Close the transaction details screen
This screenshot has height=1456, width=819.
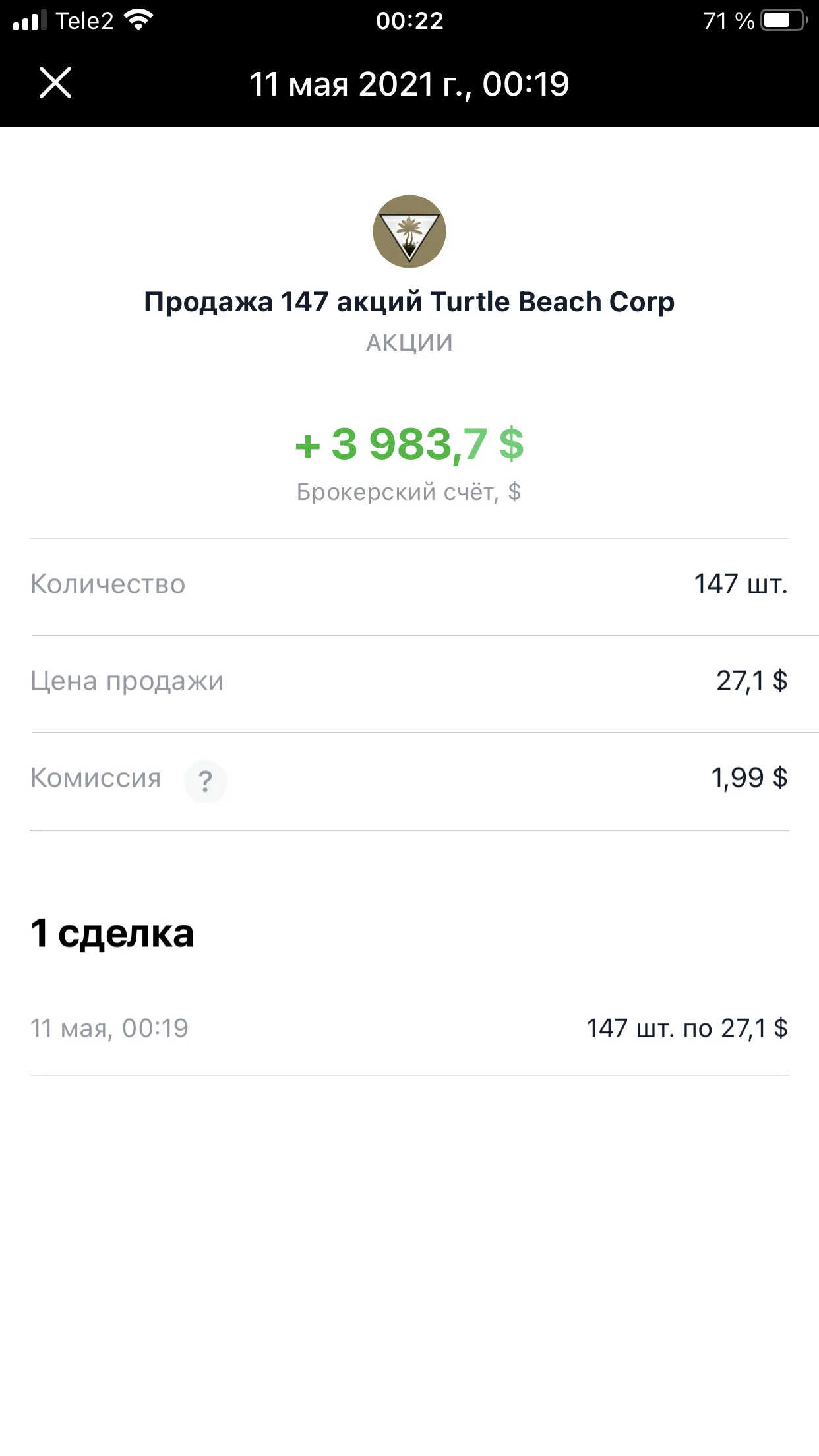click(x=55, y=83)
